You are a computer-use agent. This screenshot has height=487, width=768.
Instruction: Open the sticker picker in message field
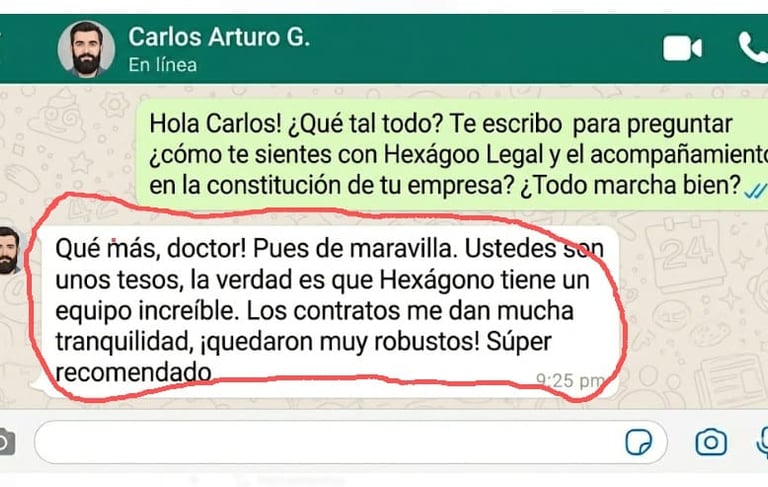click(638, 442)
